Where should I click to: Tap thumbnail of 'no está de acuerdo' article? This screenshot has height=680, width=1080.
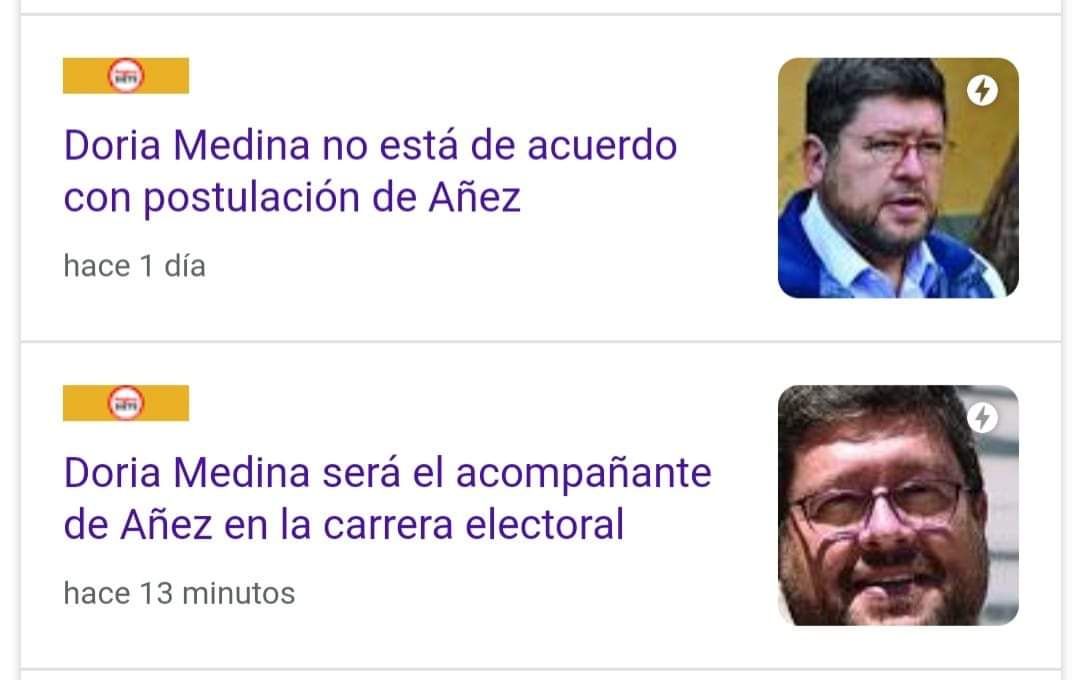[x=897, y=178]
